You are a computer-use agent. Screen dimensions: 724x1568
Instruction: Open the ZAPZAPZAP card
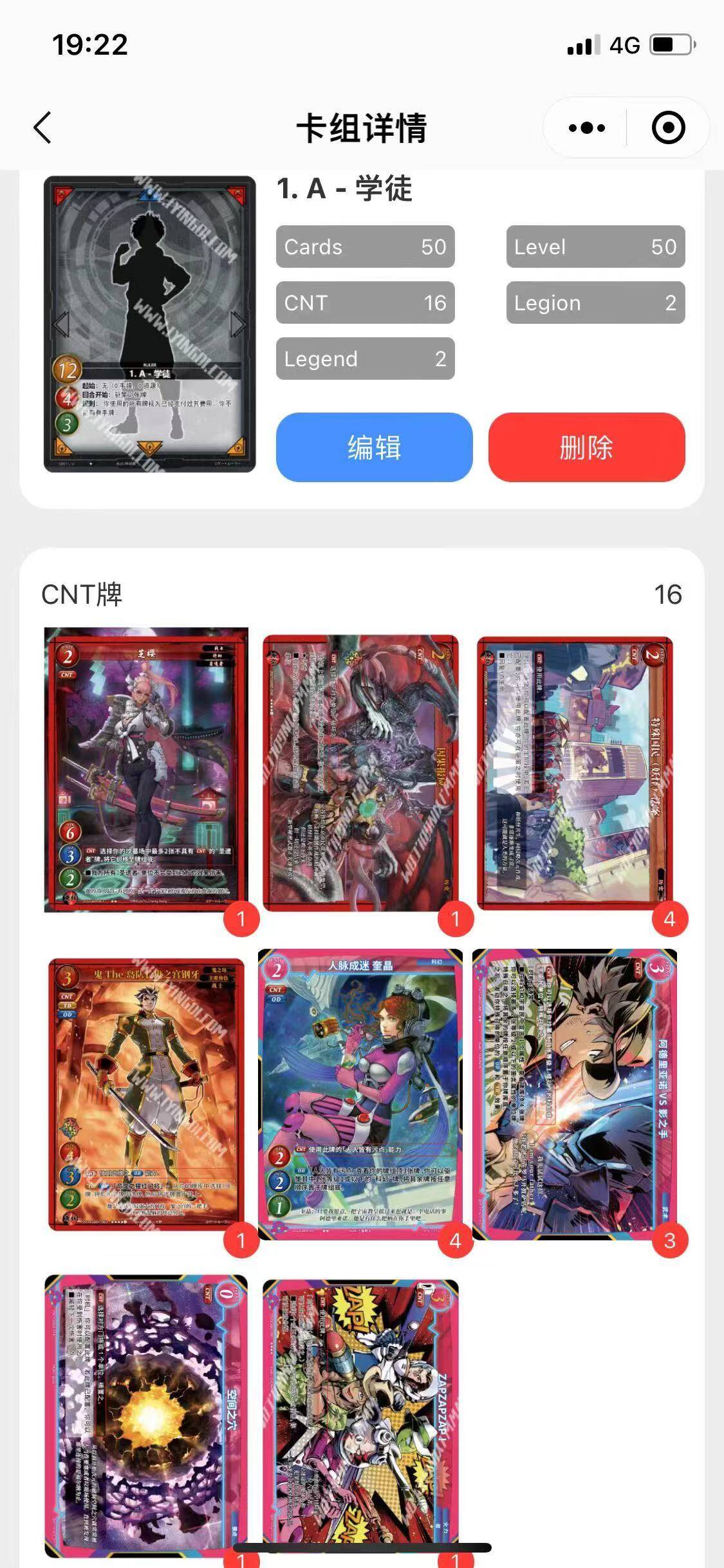coord(360,1416)
